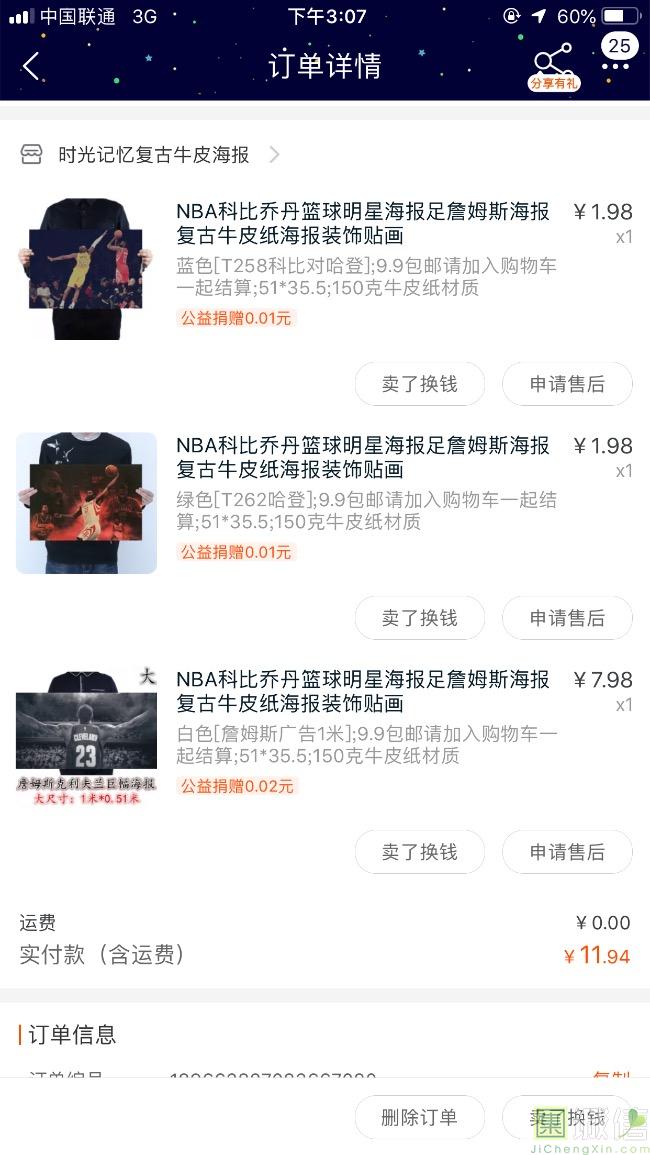The width and height of the screenshot is (650, 1155).
Task: Open the 绿色 T262哈登 poster product image
Action: tap(86, 503)
